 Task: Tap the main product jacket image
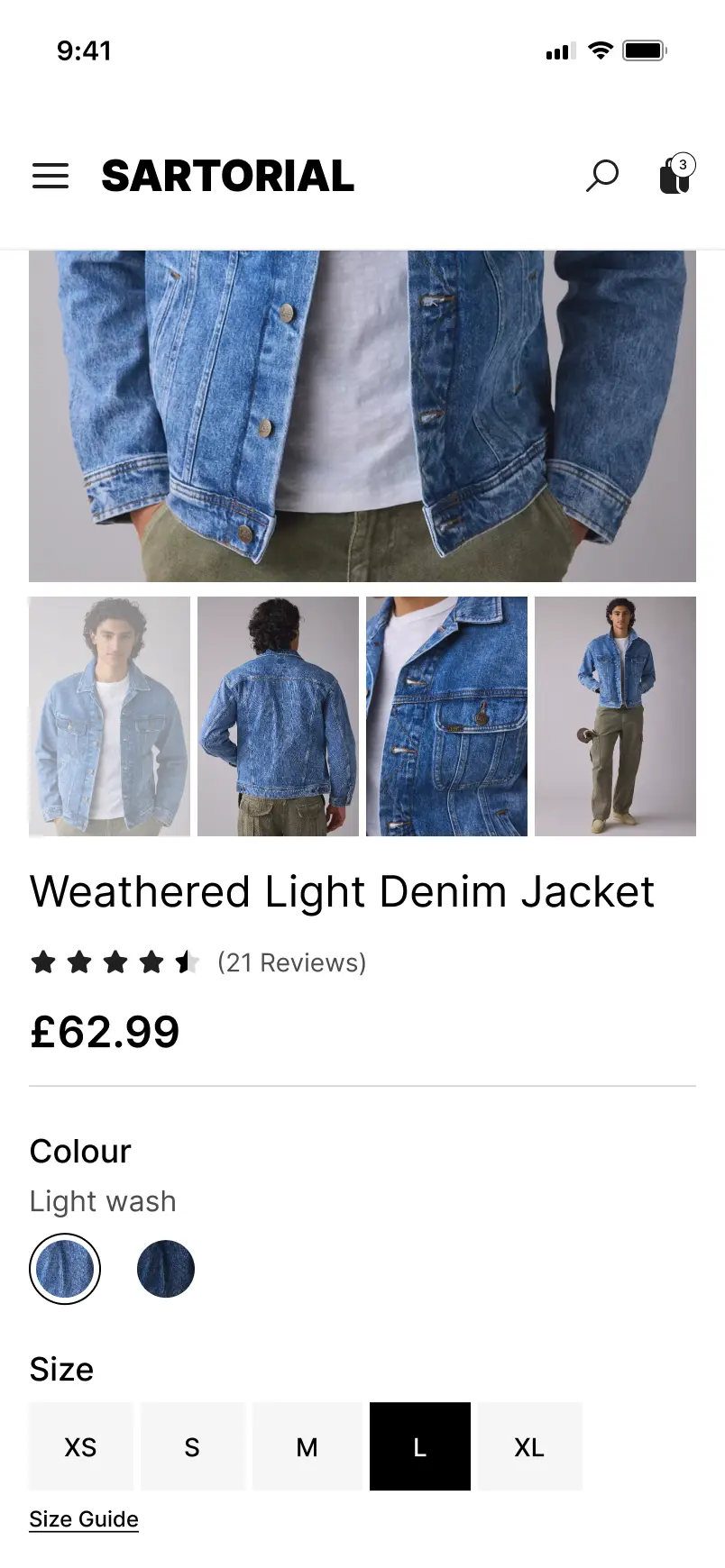tap(362, 416)
